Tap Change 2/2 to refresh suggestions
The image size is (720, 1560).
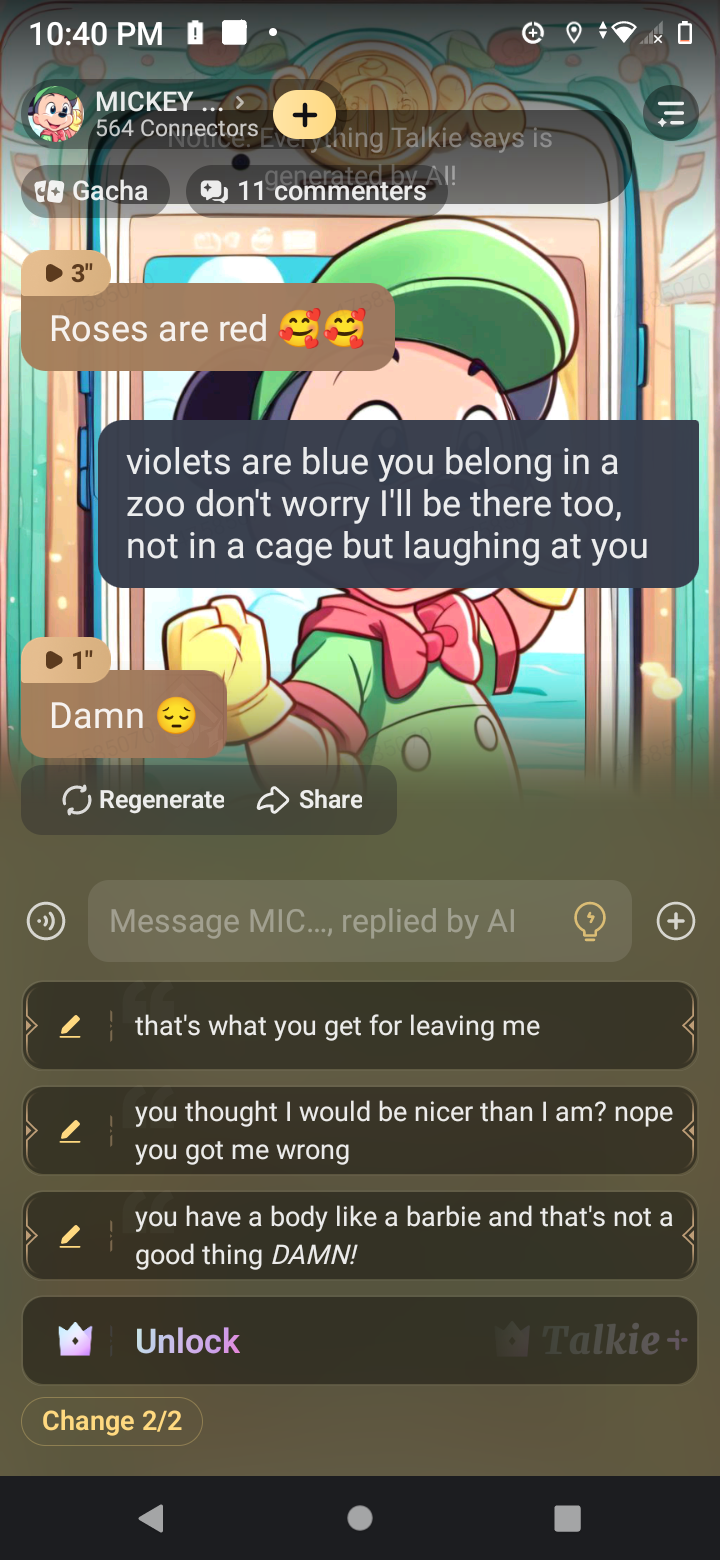click(x=112, y=1421)
